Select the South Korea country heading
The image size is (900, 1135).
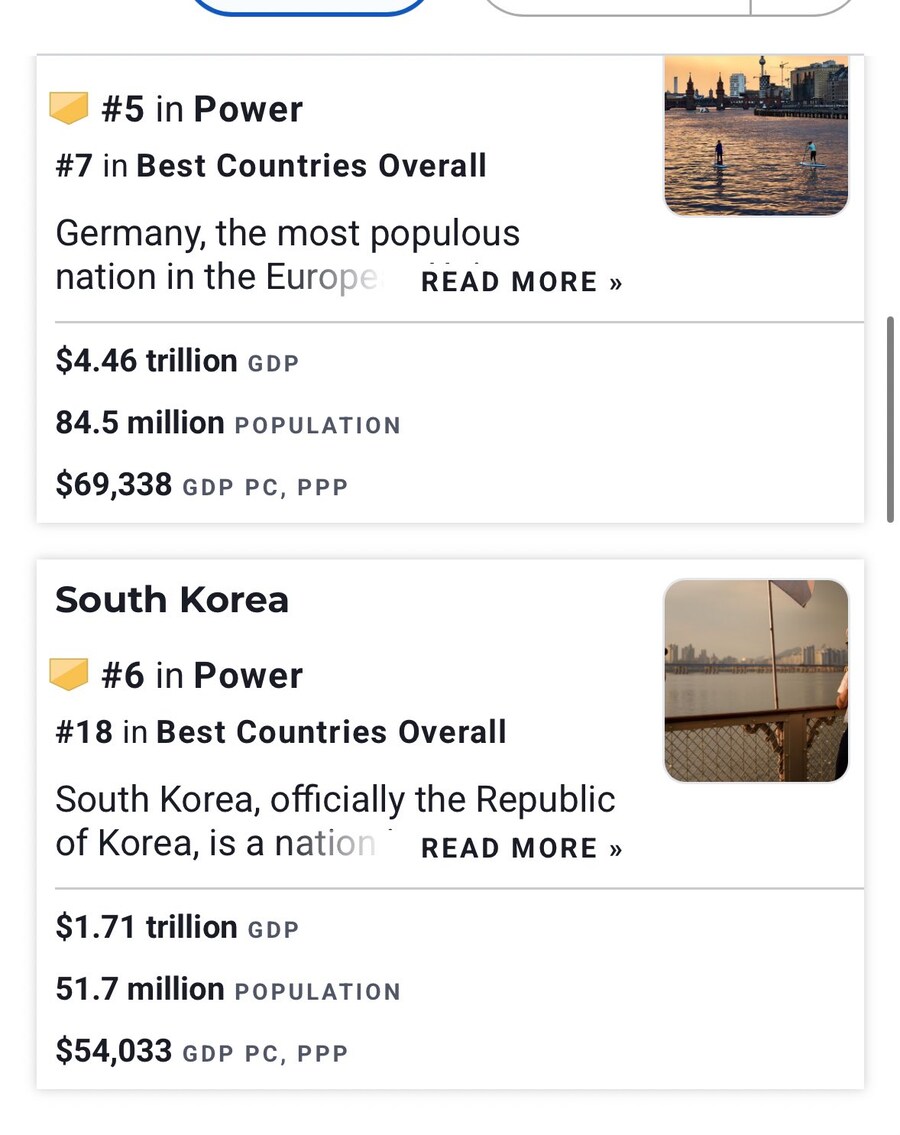point(171,600)
